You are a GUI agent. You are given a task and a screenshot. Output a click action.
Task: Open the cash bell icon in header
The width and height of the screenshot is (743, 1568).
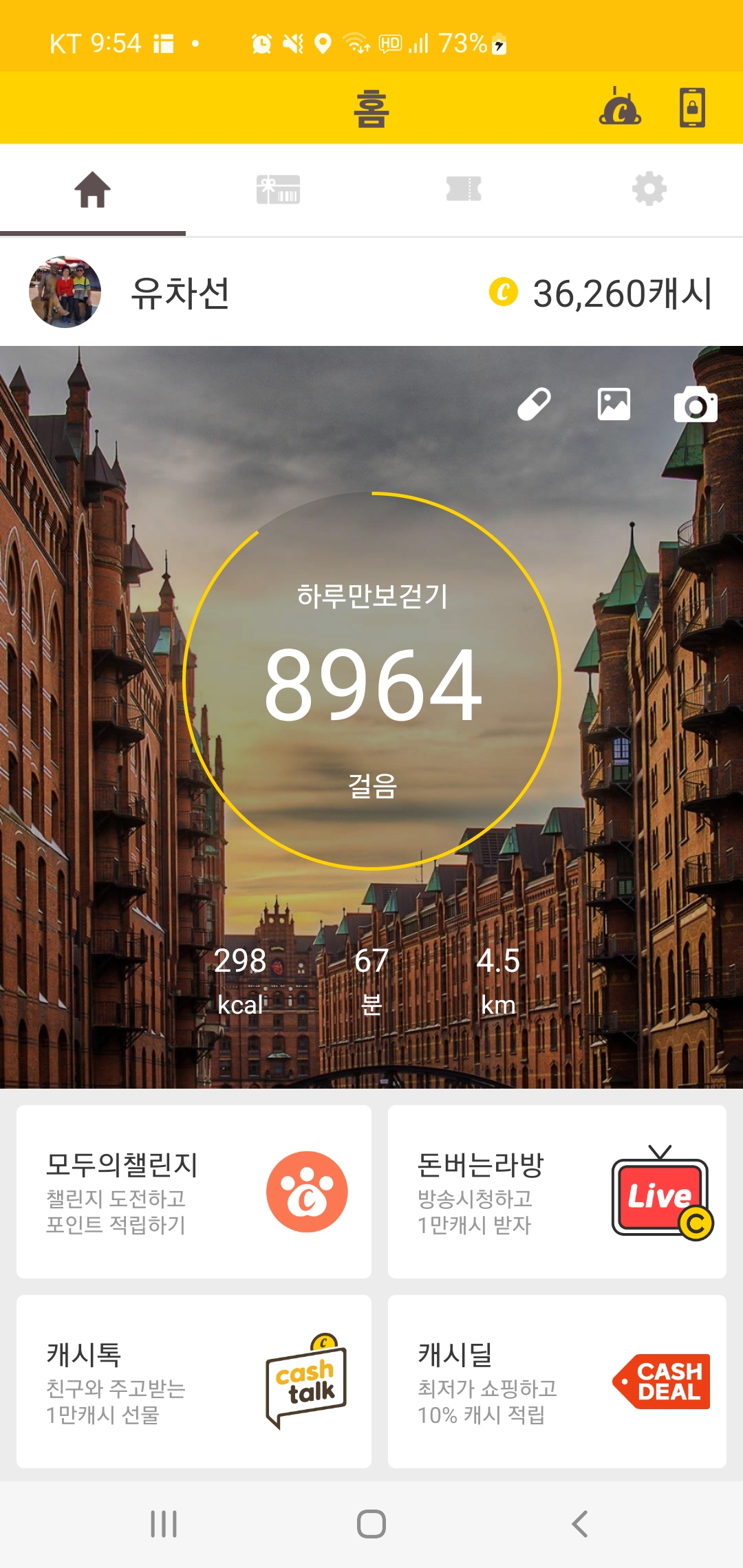(620, 108)
